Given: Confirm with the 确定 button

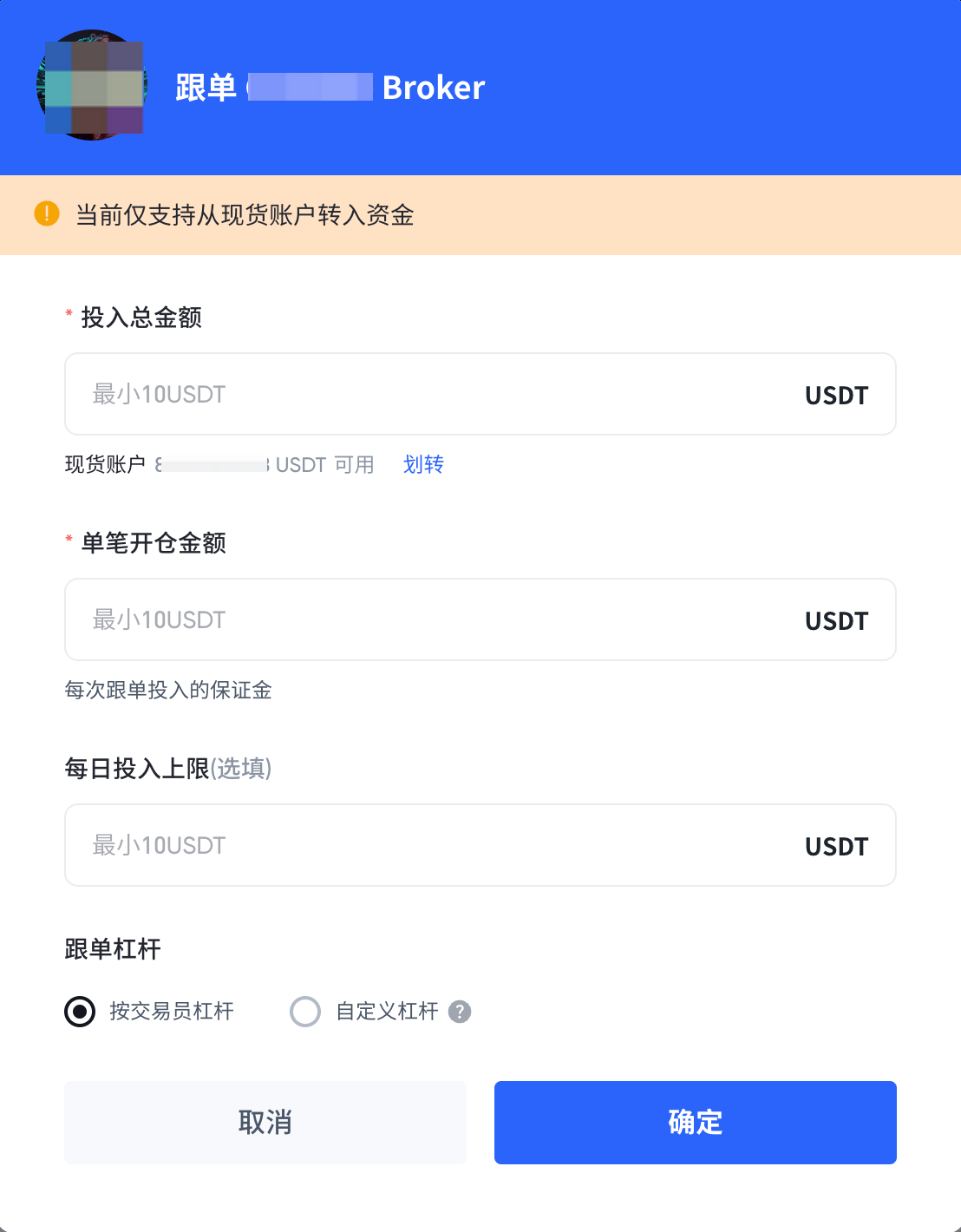Looking at the screenshot, I should point(695,1123).
